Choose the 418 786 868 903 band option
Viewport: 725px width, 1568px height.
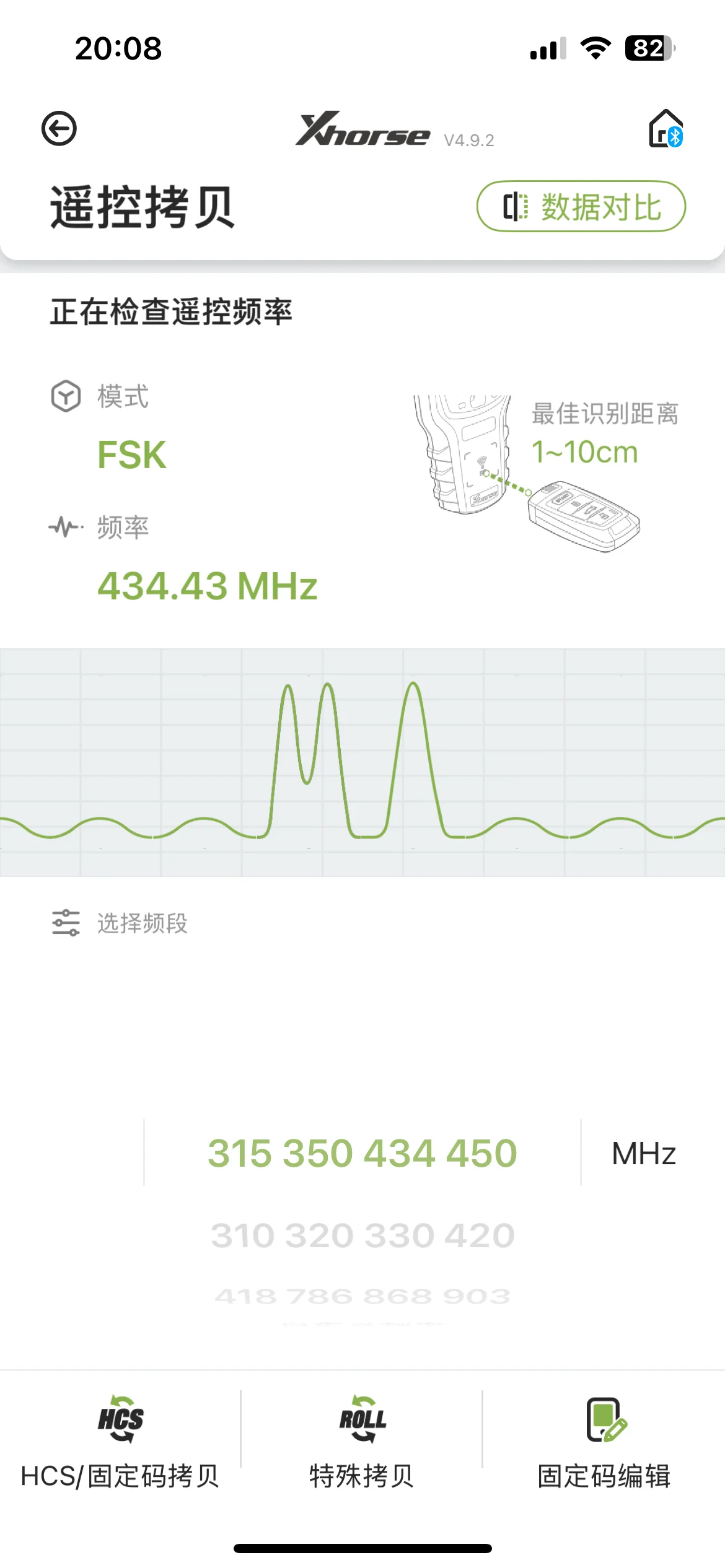[x=362, y=1296]
